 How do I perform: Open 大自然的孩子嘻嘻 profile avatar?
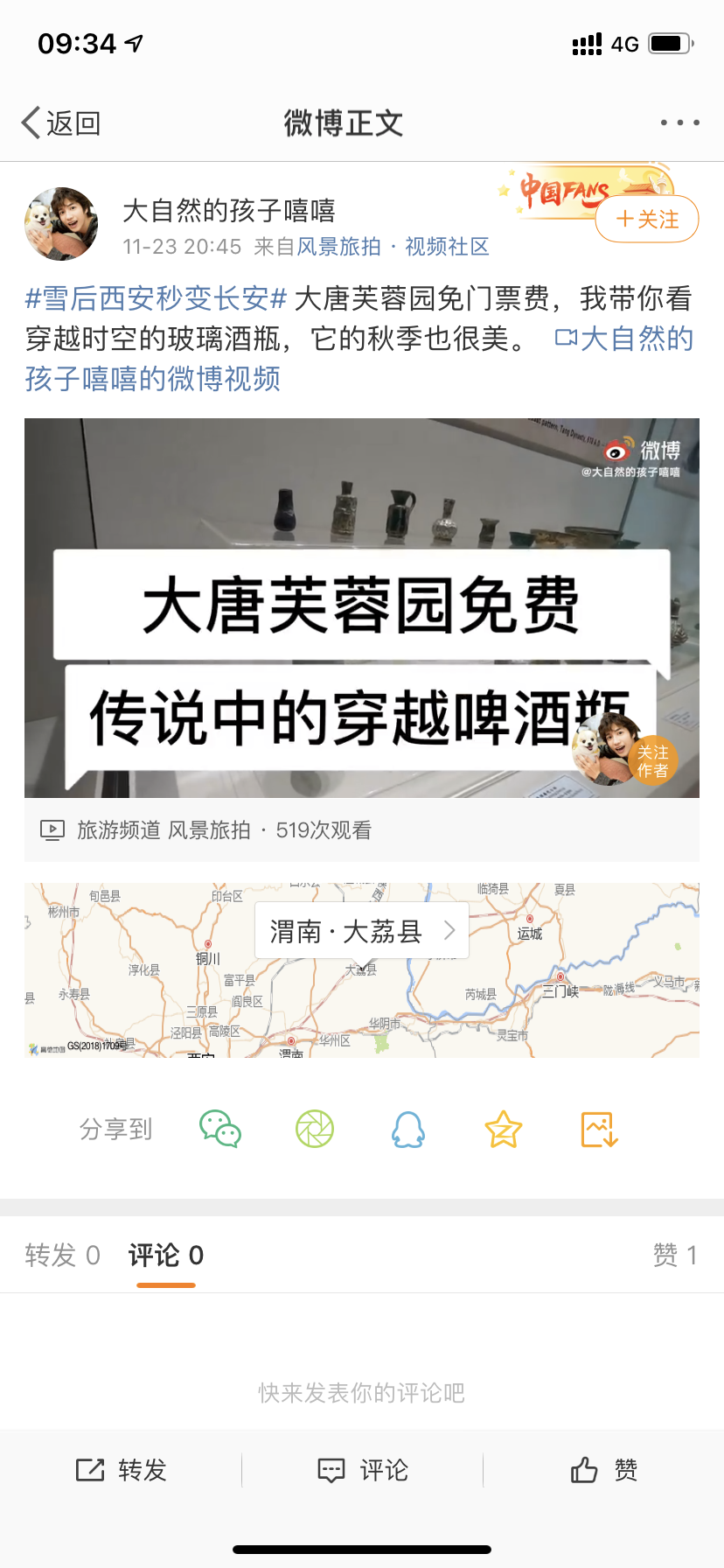click(x=61, y=224)
